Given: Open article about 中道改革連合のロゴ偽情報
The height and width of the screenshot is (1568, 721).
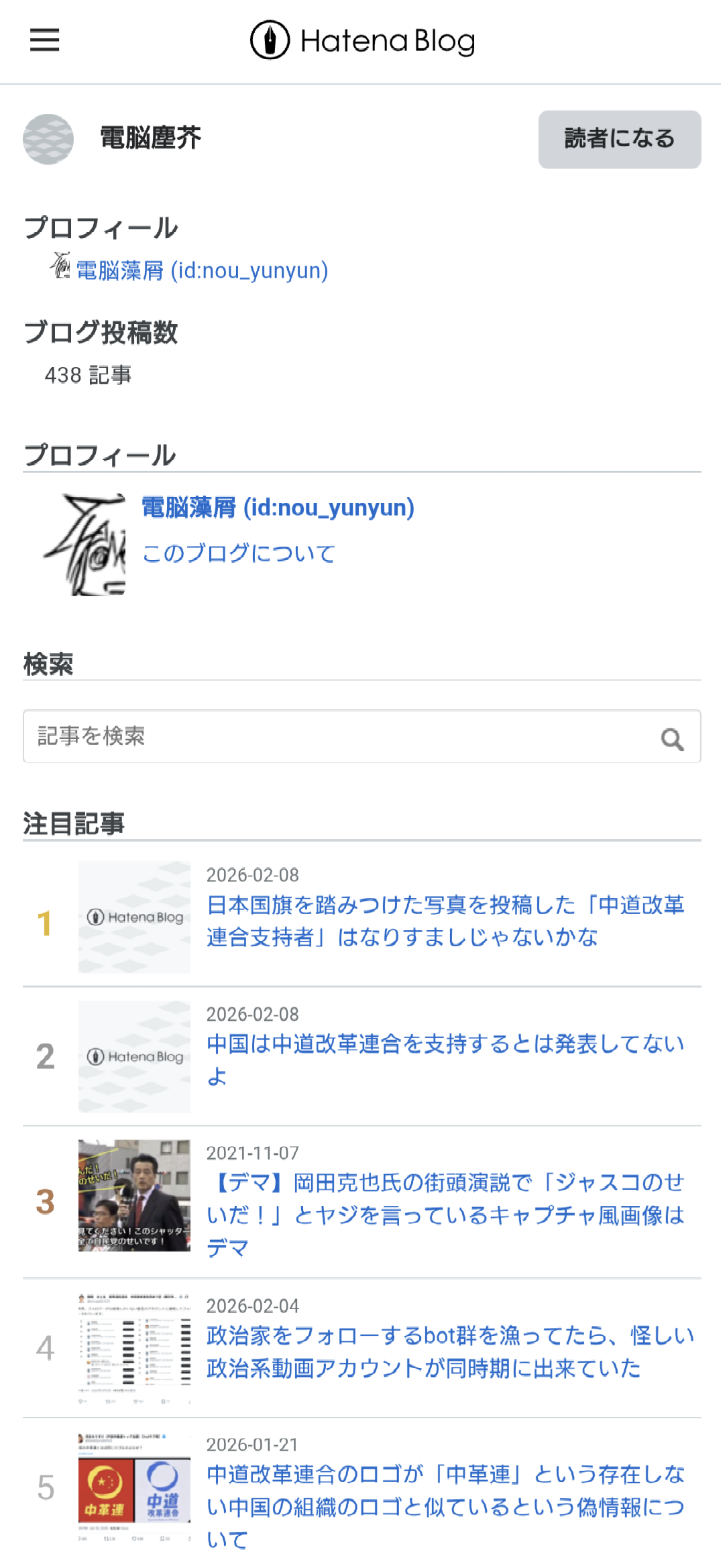Looking at the screenshot, I should [x=445, y=1506].
